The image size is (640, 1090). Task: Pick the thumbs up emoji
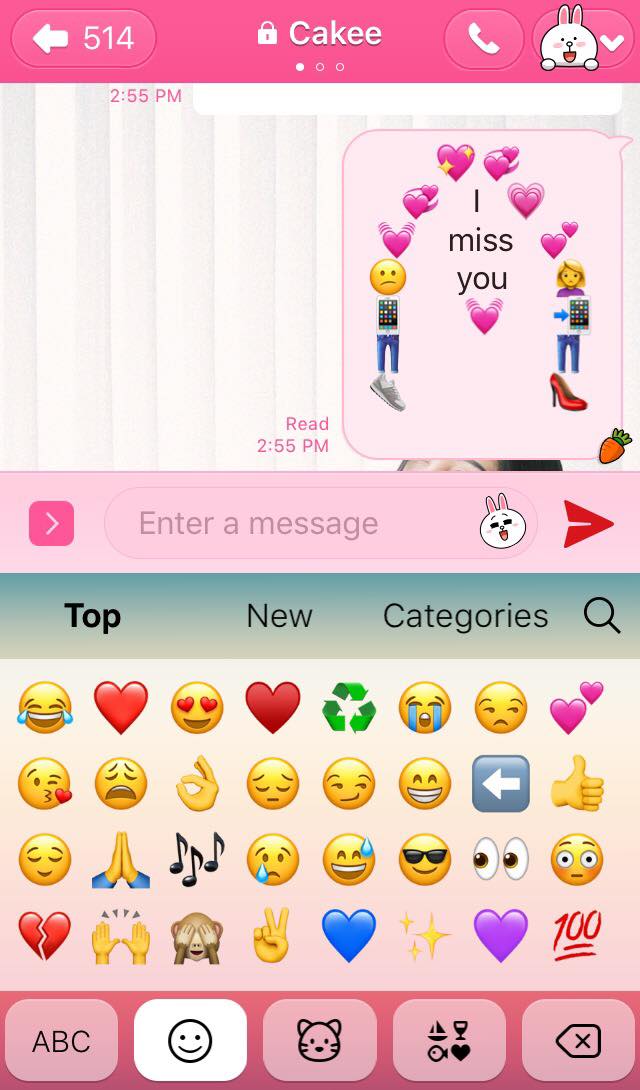tap(578, 784)
